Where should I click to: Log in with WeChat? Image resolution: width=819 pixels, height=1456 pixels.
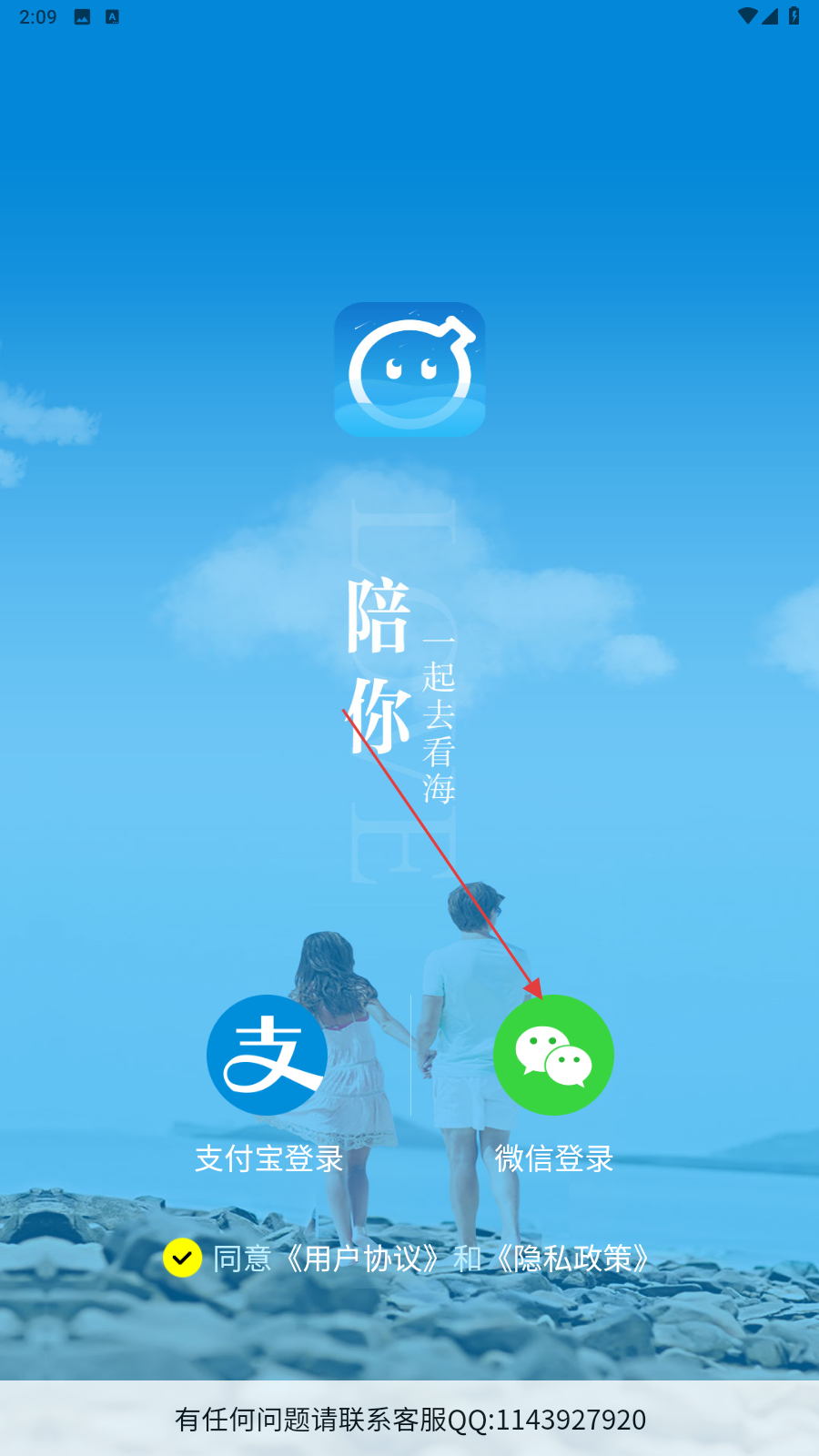553,1056
